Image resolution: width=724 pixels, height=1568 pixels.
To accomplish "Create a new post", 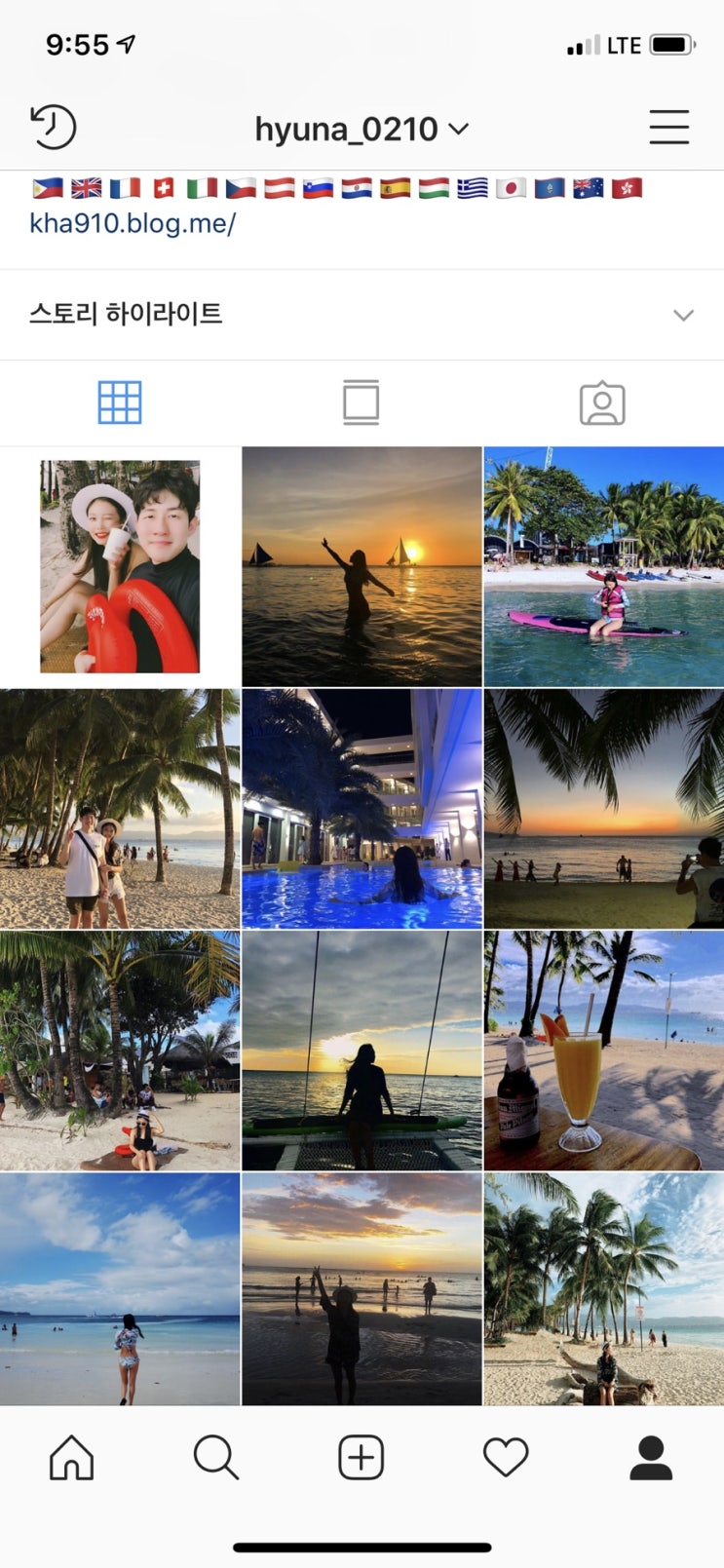I will click(361, 1458).
